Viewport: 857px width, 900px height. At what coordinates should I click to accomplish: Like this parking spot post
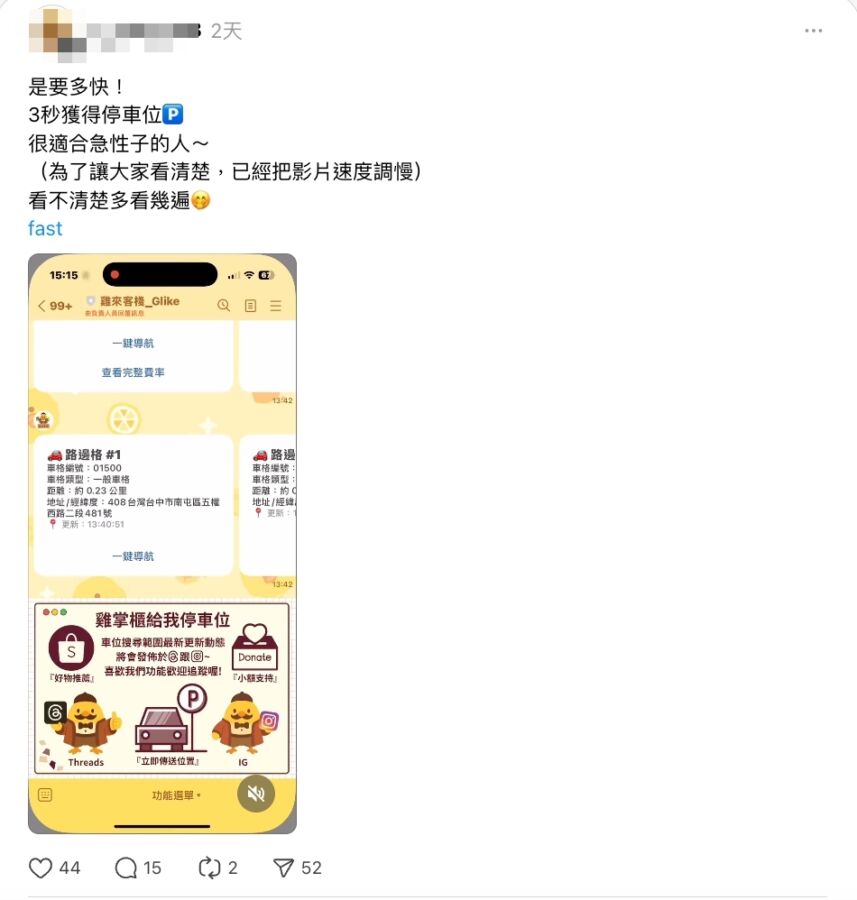pos(41,867)
